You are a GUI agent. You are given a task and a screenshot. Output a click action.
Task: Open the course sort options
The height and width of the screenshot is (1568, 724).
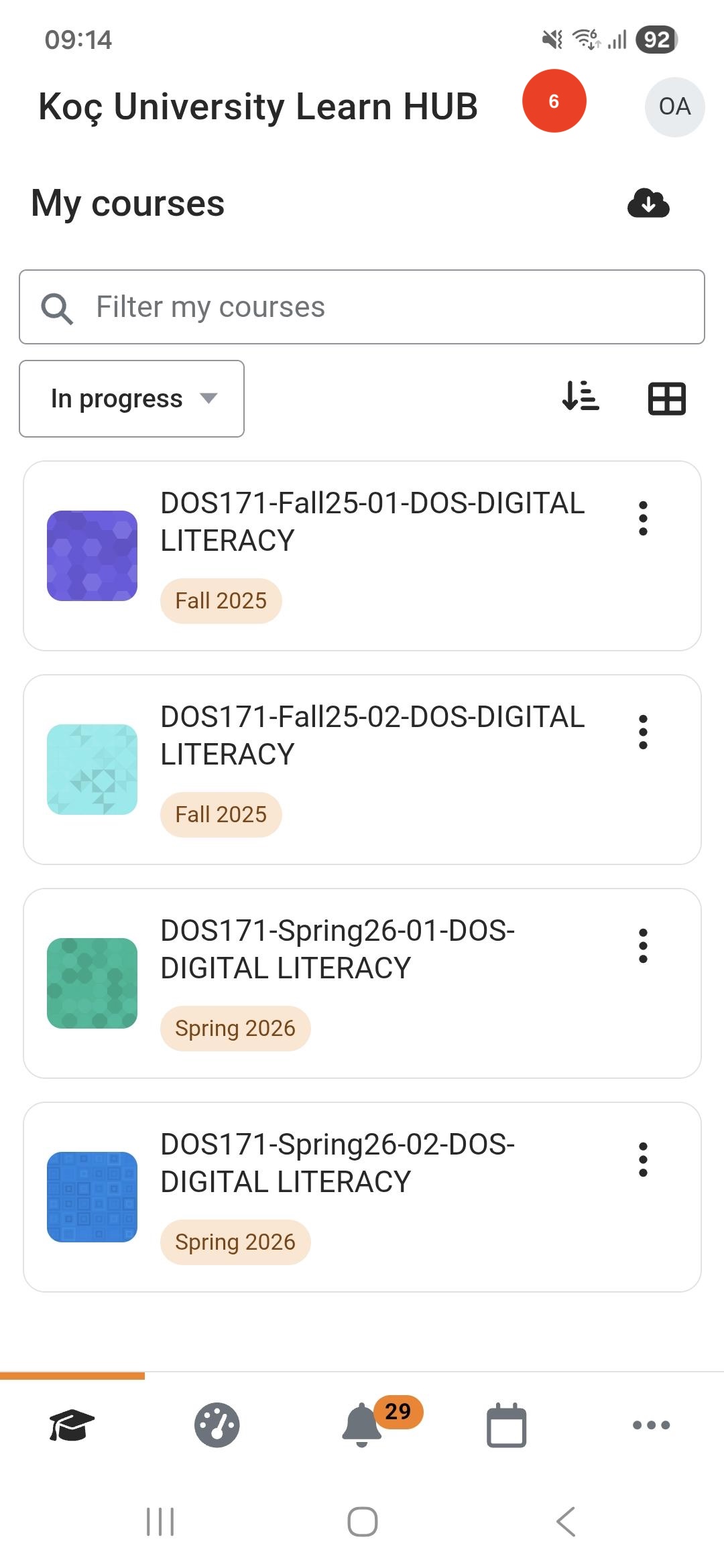click(x=581, y=397)
